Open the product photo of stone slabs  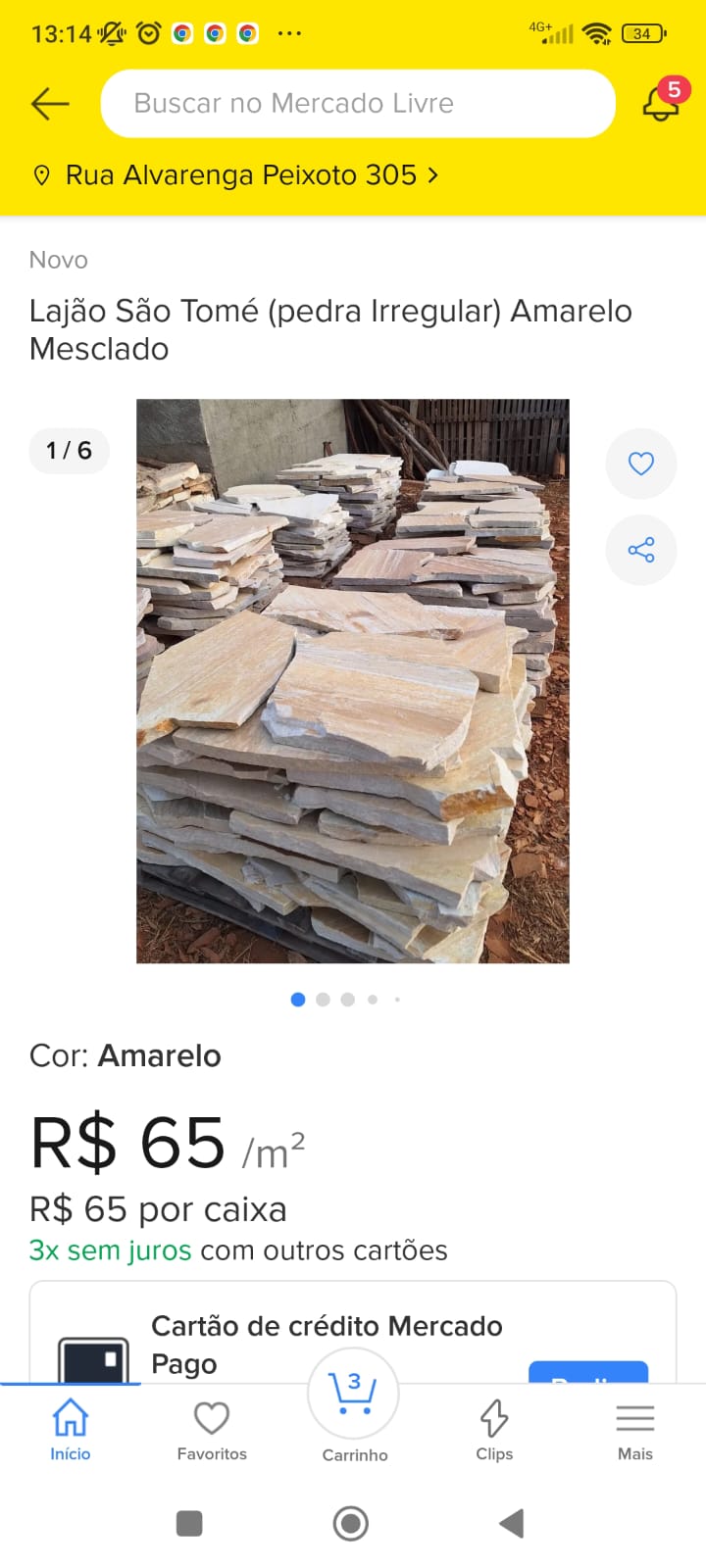353,681
